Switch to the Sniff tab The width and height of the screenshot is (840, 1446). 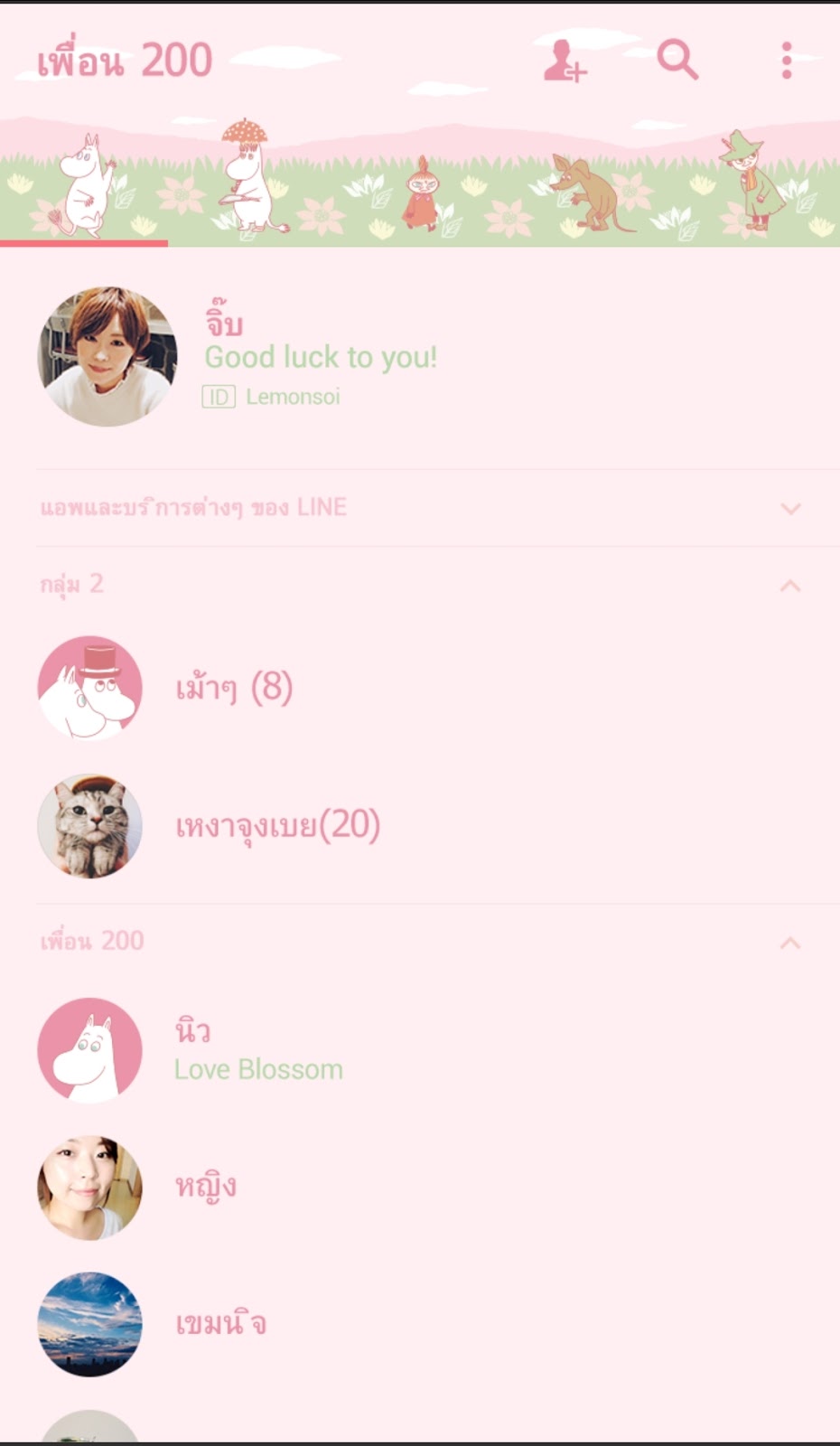[x=587, y=192]
